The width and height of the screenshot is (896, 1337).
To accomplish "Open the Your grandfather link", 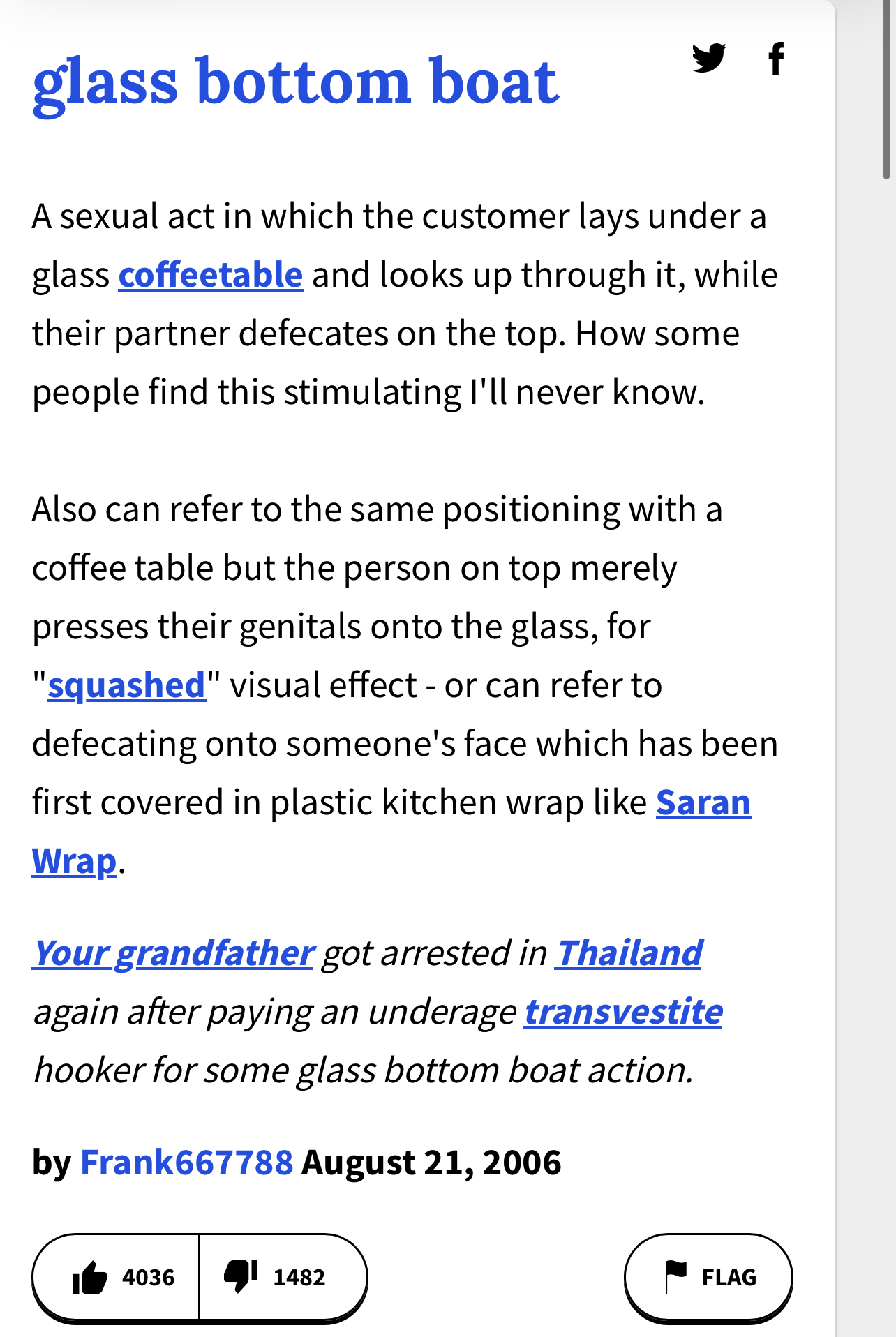I will click(173, 953).
